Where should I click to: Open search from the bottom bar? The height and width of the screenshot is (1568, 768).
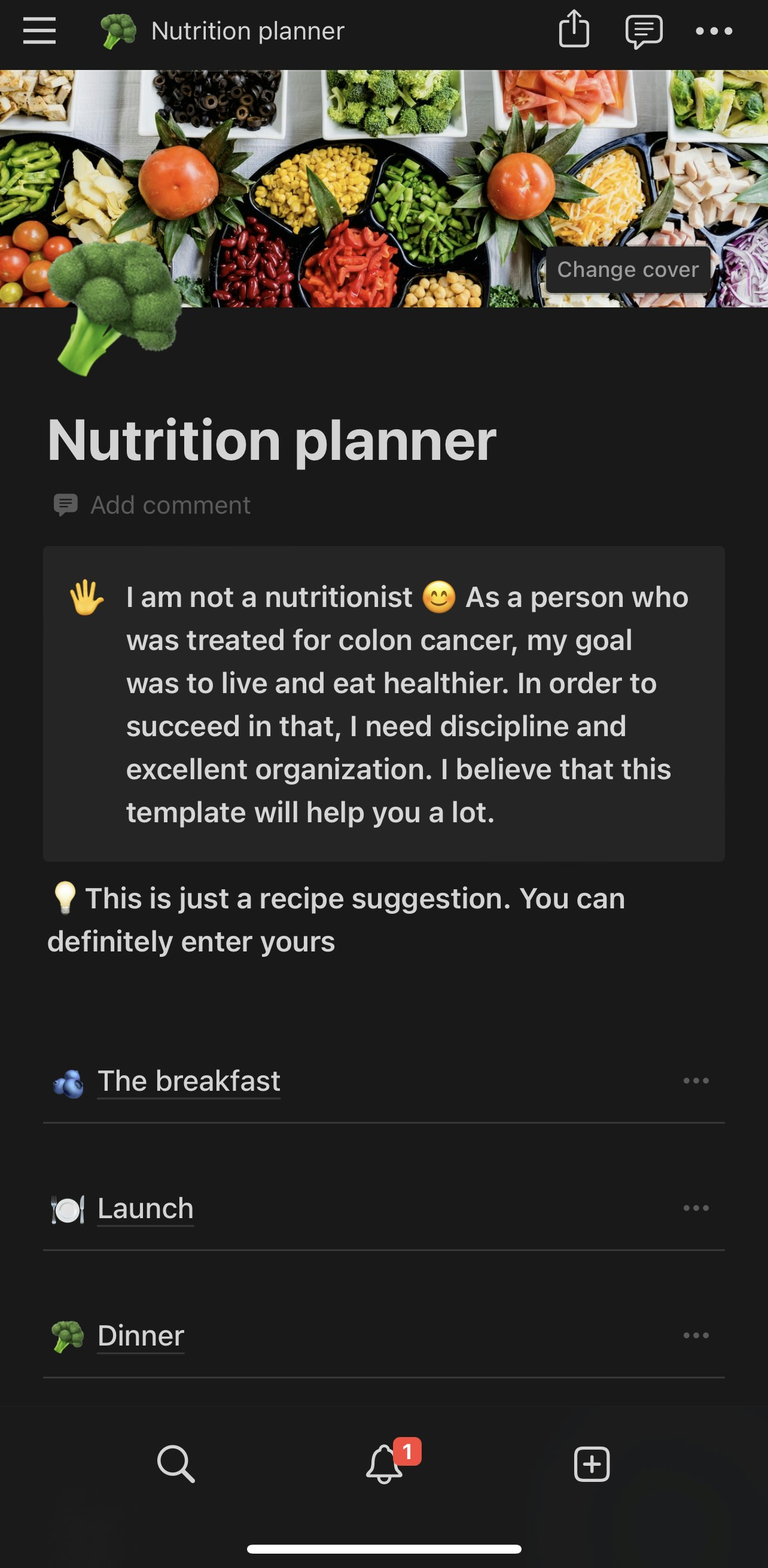(x=176, y=1464)
